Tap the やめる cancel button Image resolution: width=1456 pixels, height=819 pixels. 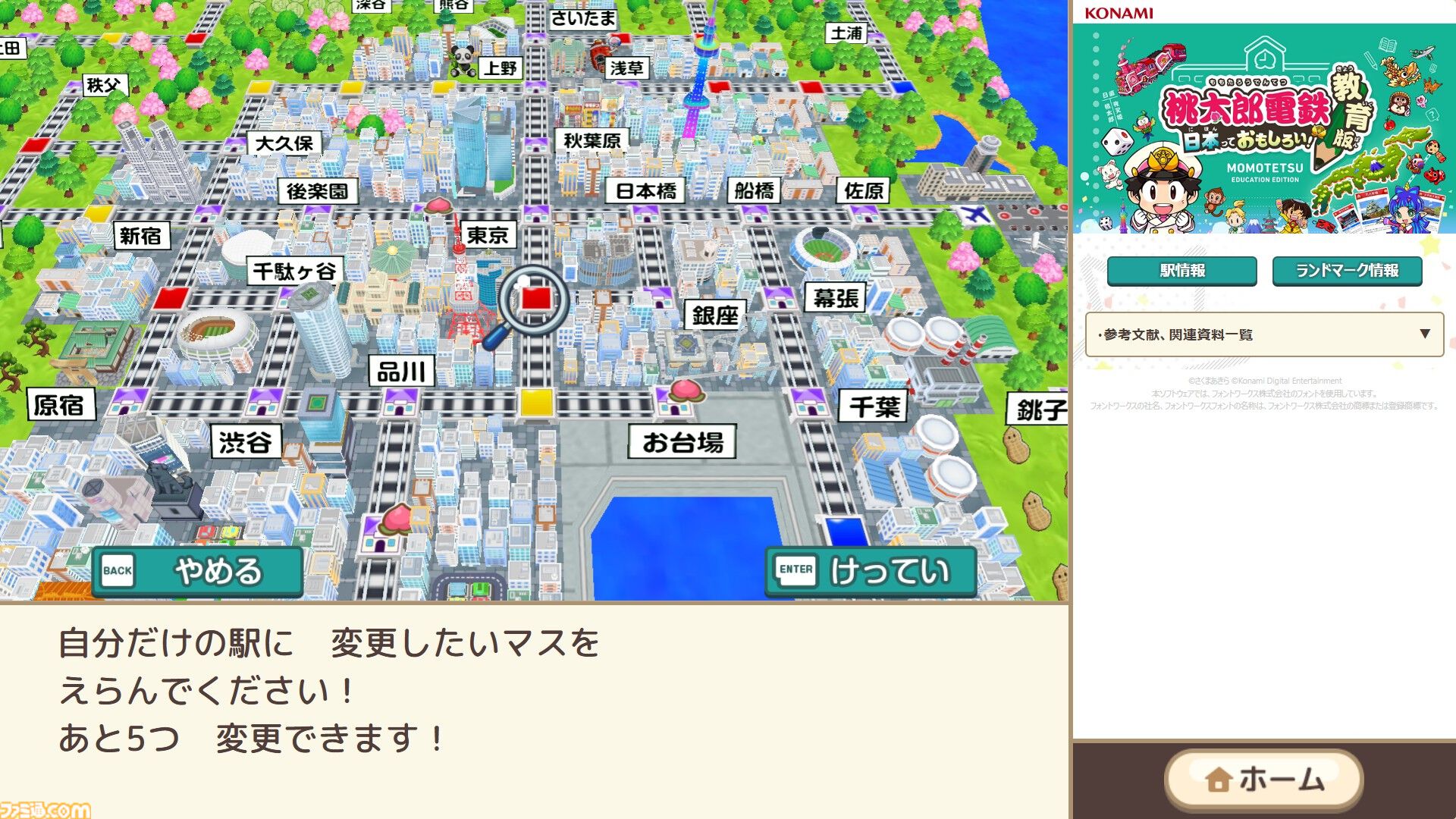[199, 571]
